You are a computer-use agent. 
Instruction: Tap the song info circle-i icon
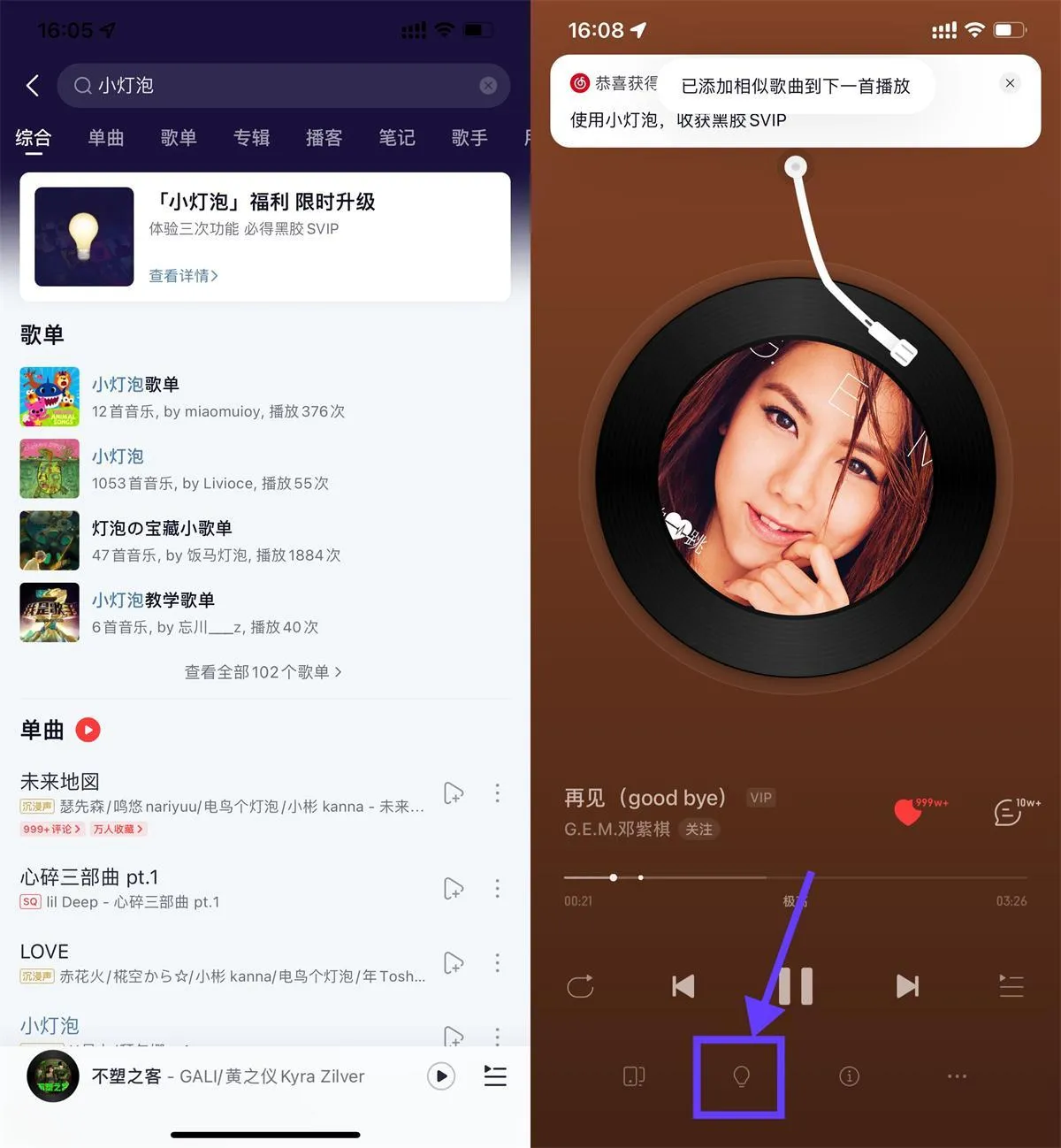[848, 1076]
